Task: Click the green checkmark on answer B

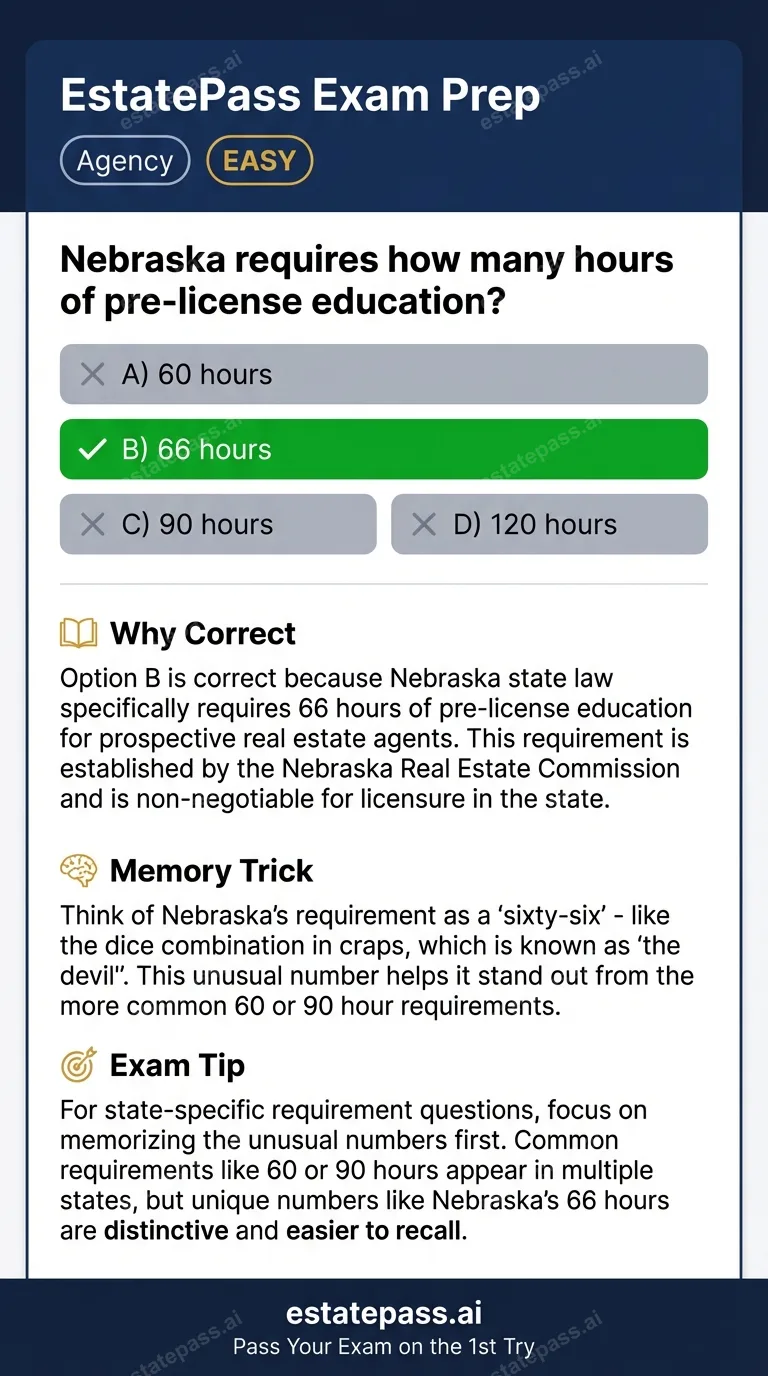Action: tap(92, 449)
